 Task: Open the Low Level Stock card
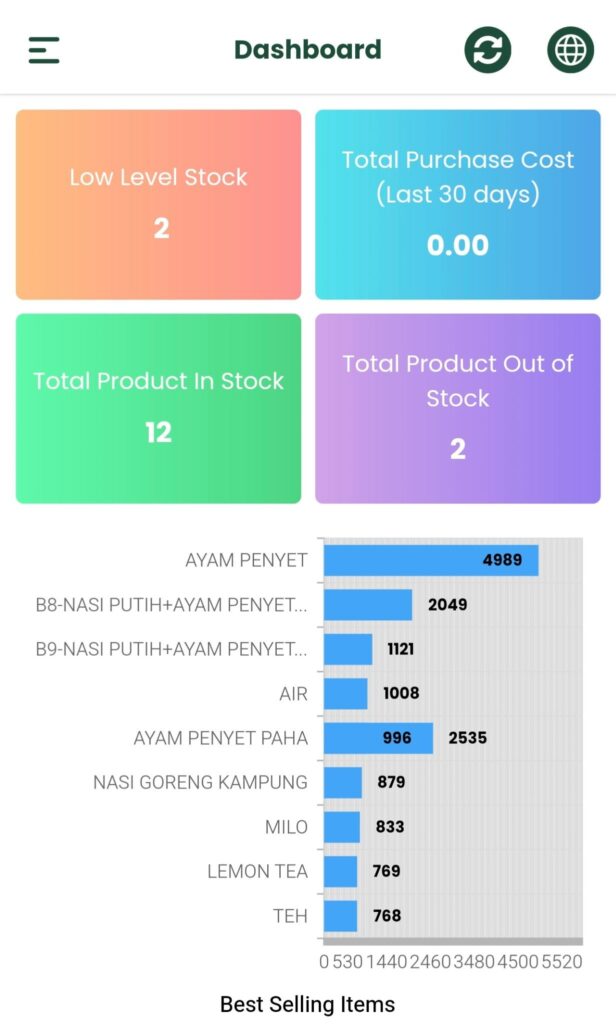(158, 205)
